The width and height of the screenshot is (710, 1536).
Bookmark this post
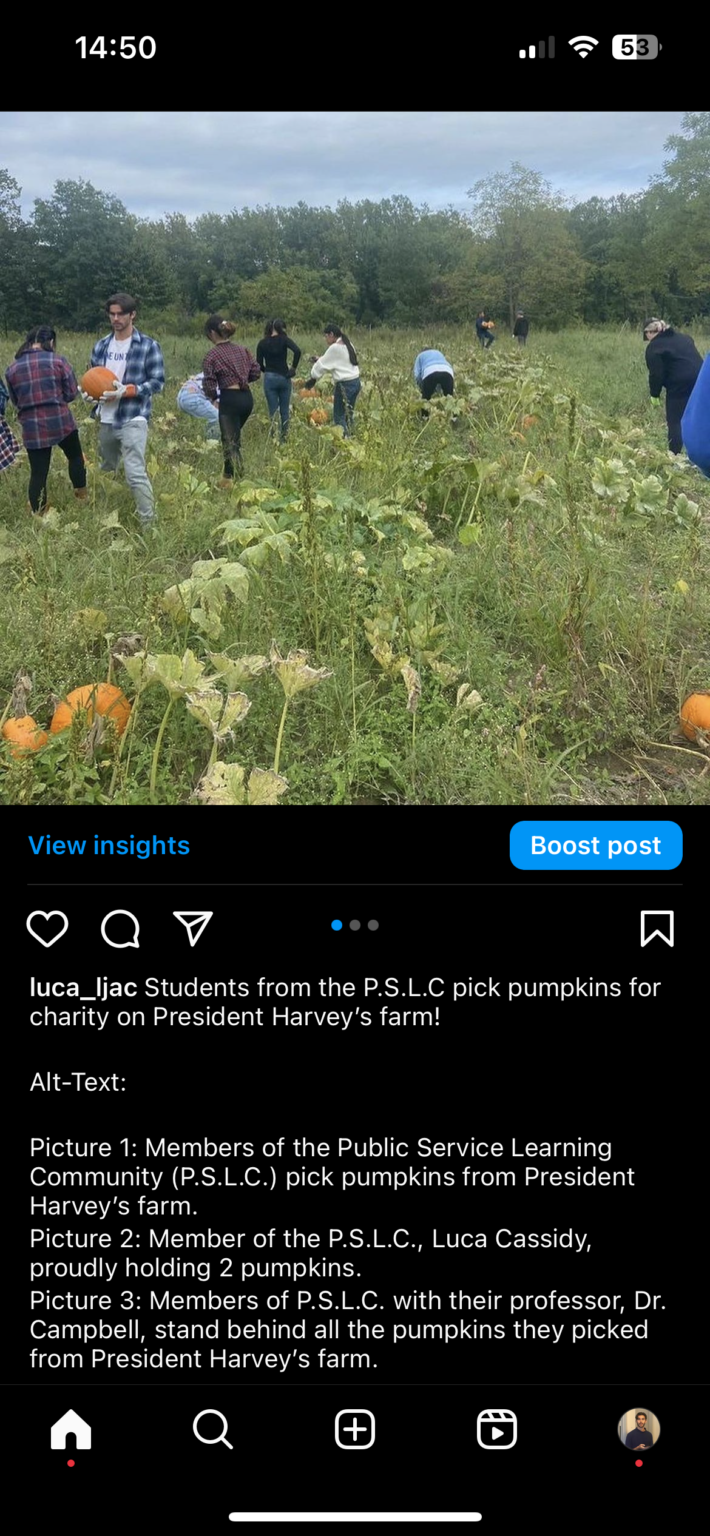click(657, 929)
